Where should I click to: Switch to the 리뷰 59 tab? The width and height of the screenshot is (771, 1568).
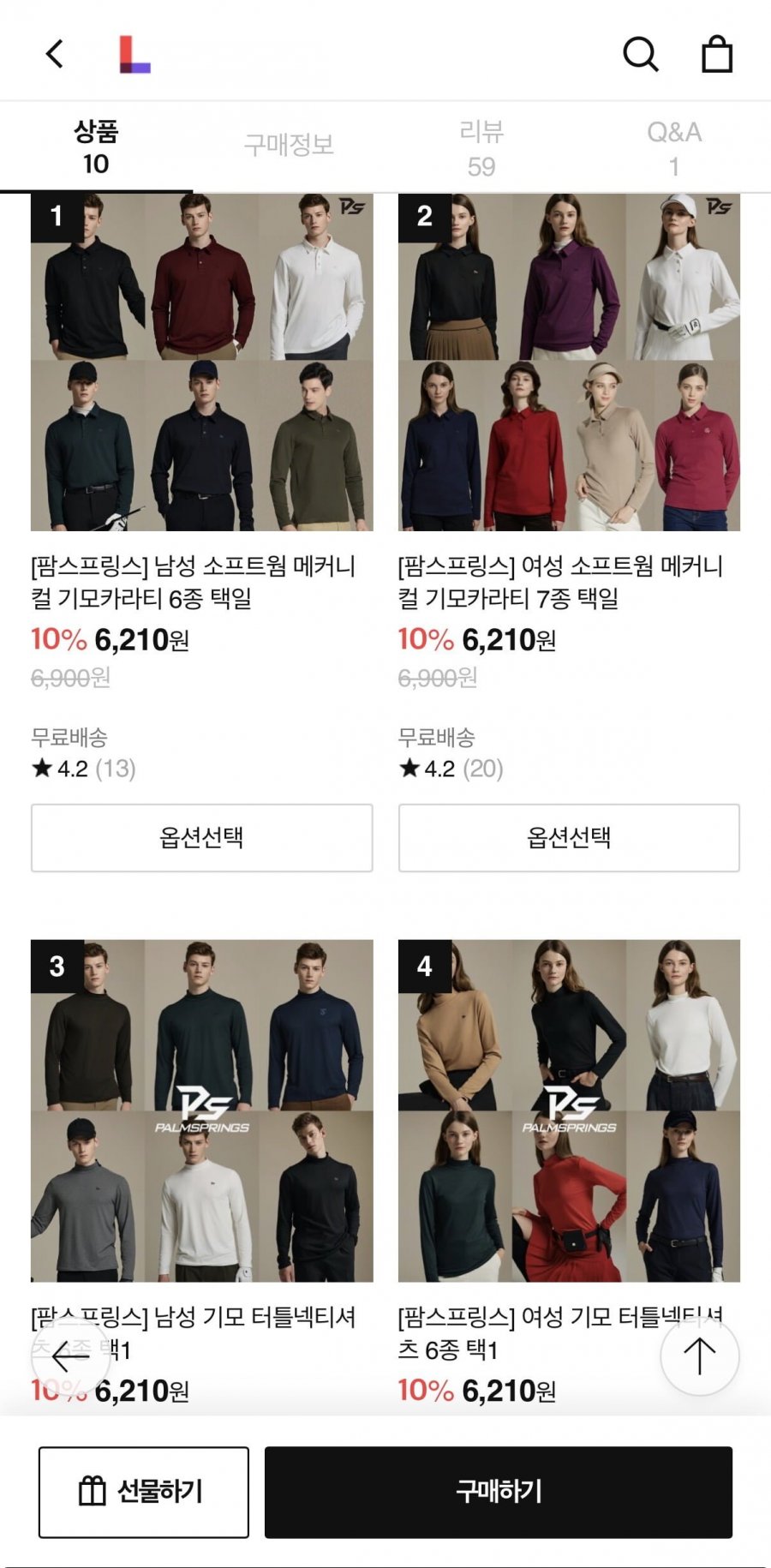(481, 147)
